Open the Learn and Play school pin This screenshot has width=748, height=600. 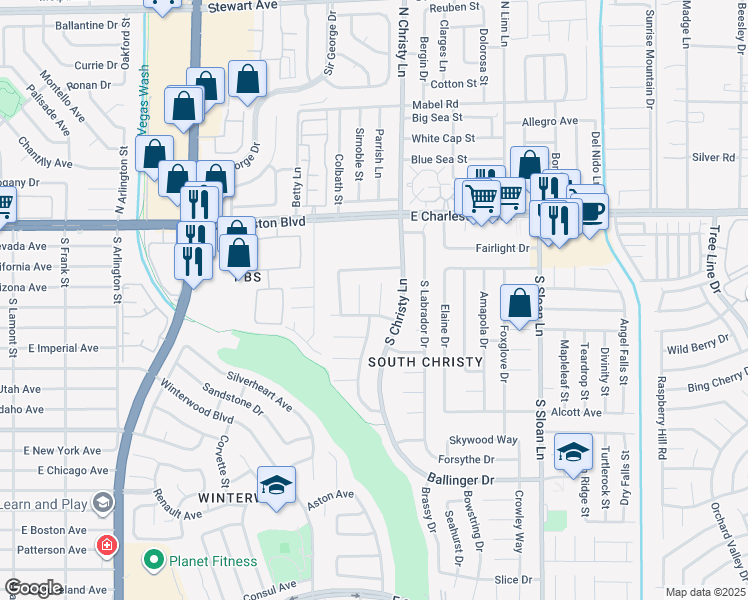tap(103, 504)
